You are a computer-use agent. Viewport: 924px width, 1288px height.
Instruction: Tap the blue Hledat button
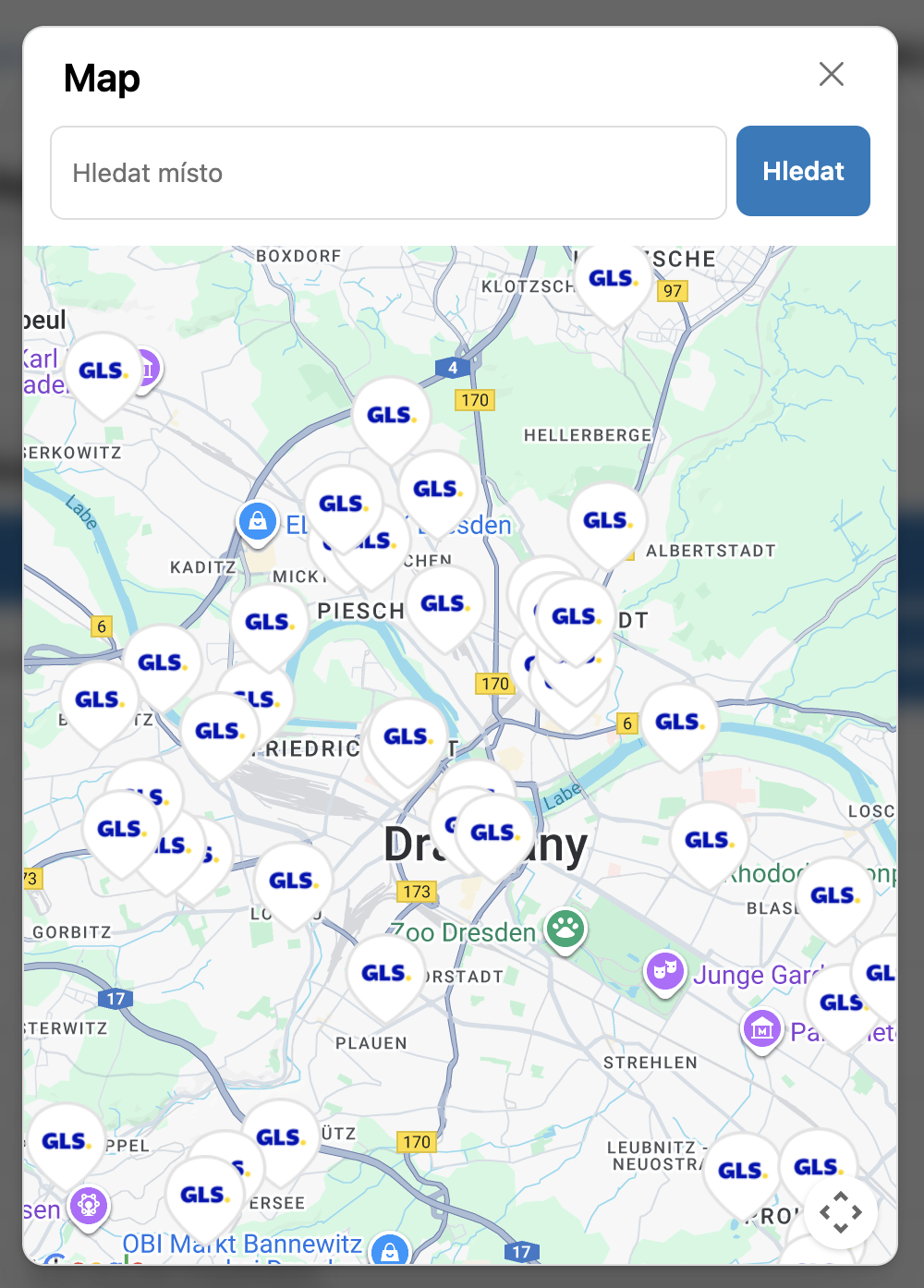tap(802, 171)
